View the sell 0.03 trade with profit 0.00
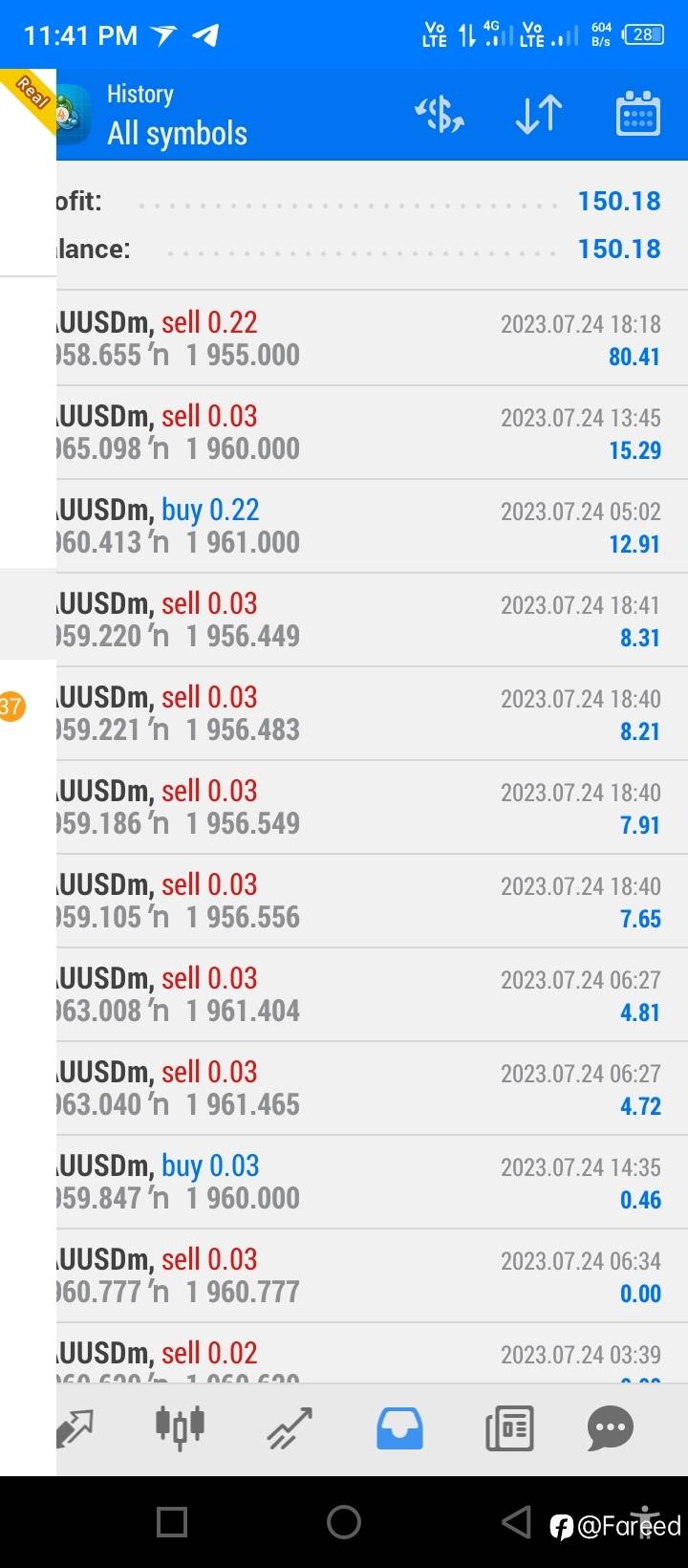 [372, 1275]
